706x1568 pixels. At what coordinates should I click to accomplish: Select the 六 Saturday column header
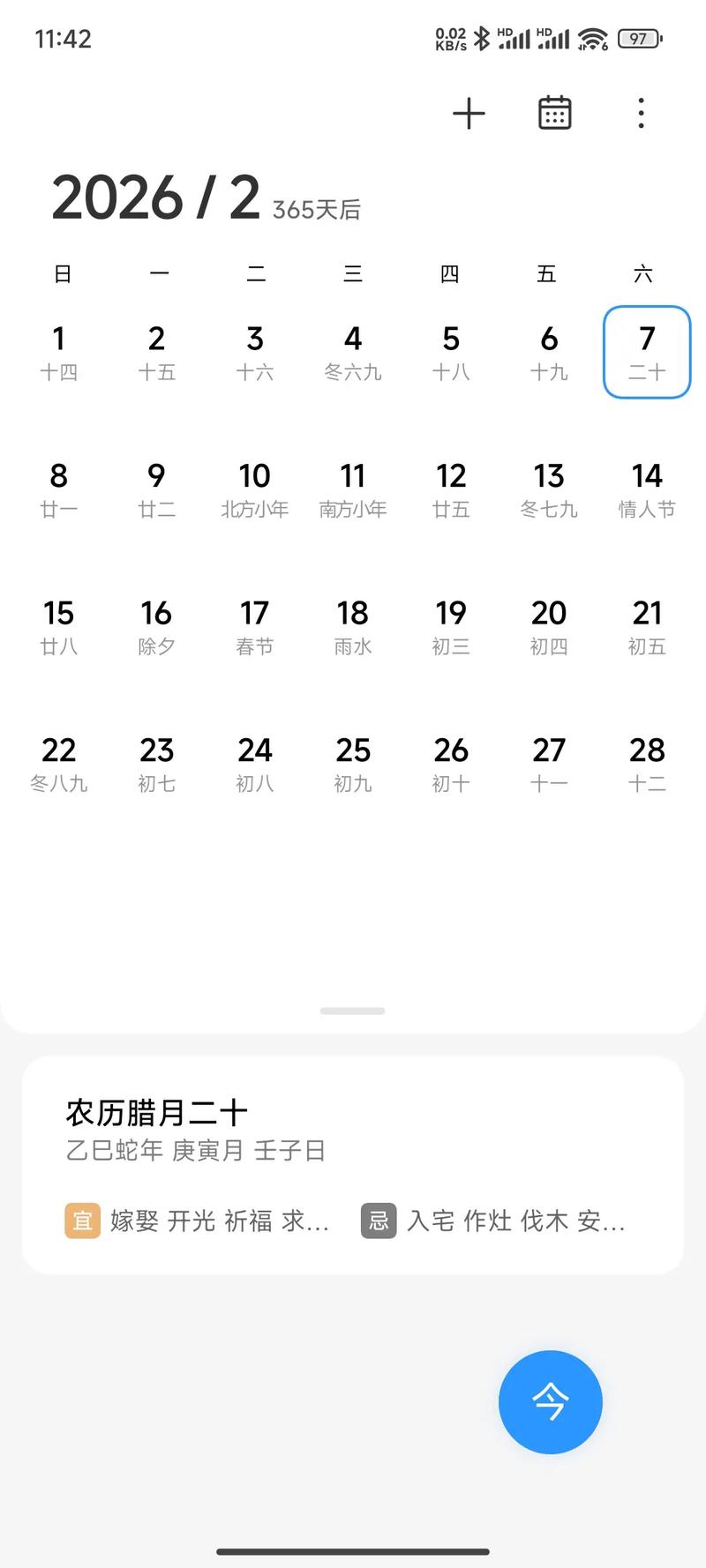(645, 274)
